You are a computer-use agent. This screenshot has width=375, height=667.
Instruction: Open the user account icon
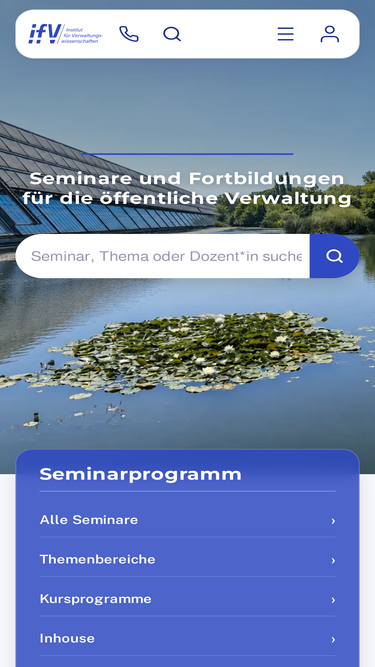(330, 34)
